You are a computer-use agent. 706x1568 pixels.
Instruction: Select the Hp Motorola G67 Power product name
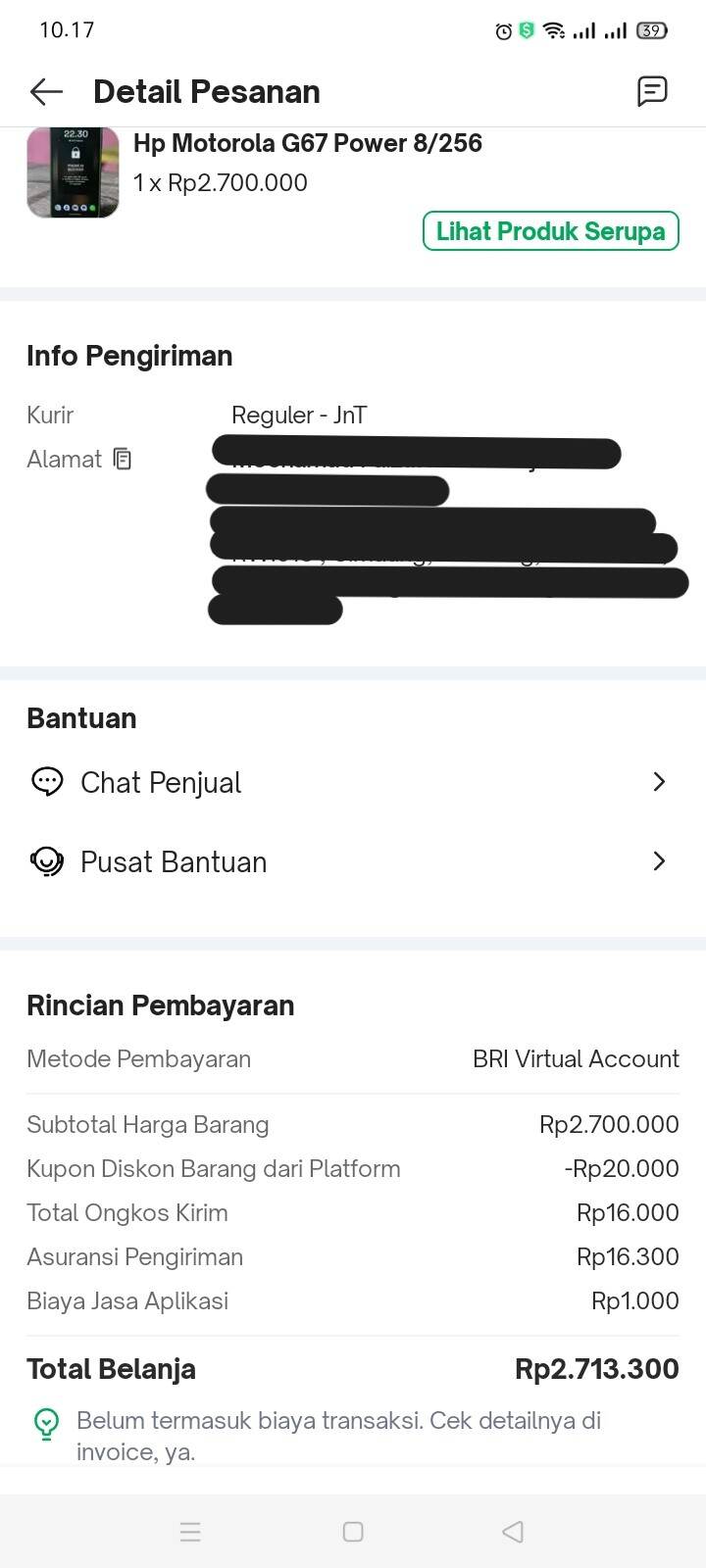tap(308, 143)
